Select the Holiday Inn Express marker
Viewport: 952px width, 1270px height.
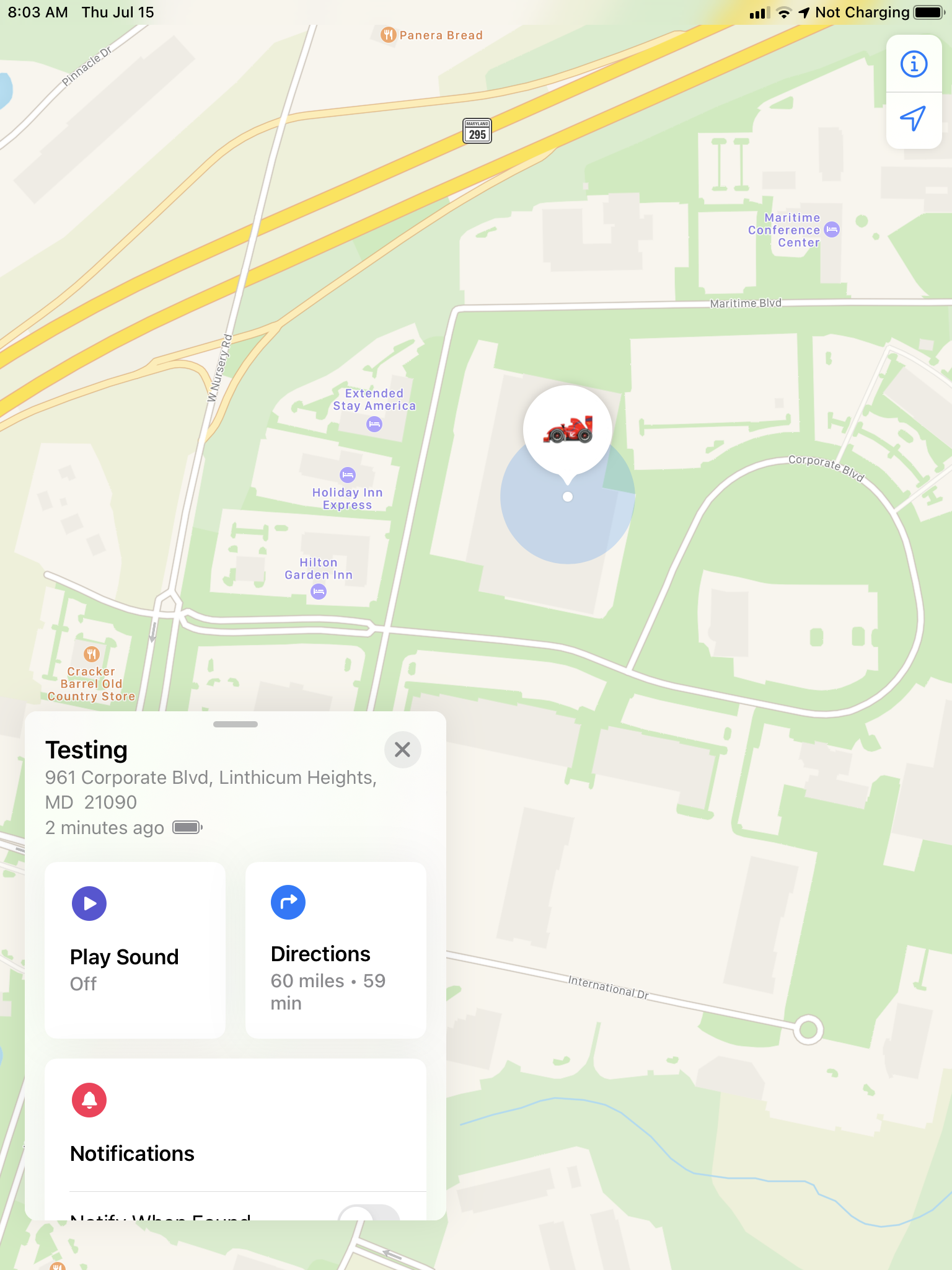coord(348,476)
